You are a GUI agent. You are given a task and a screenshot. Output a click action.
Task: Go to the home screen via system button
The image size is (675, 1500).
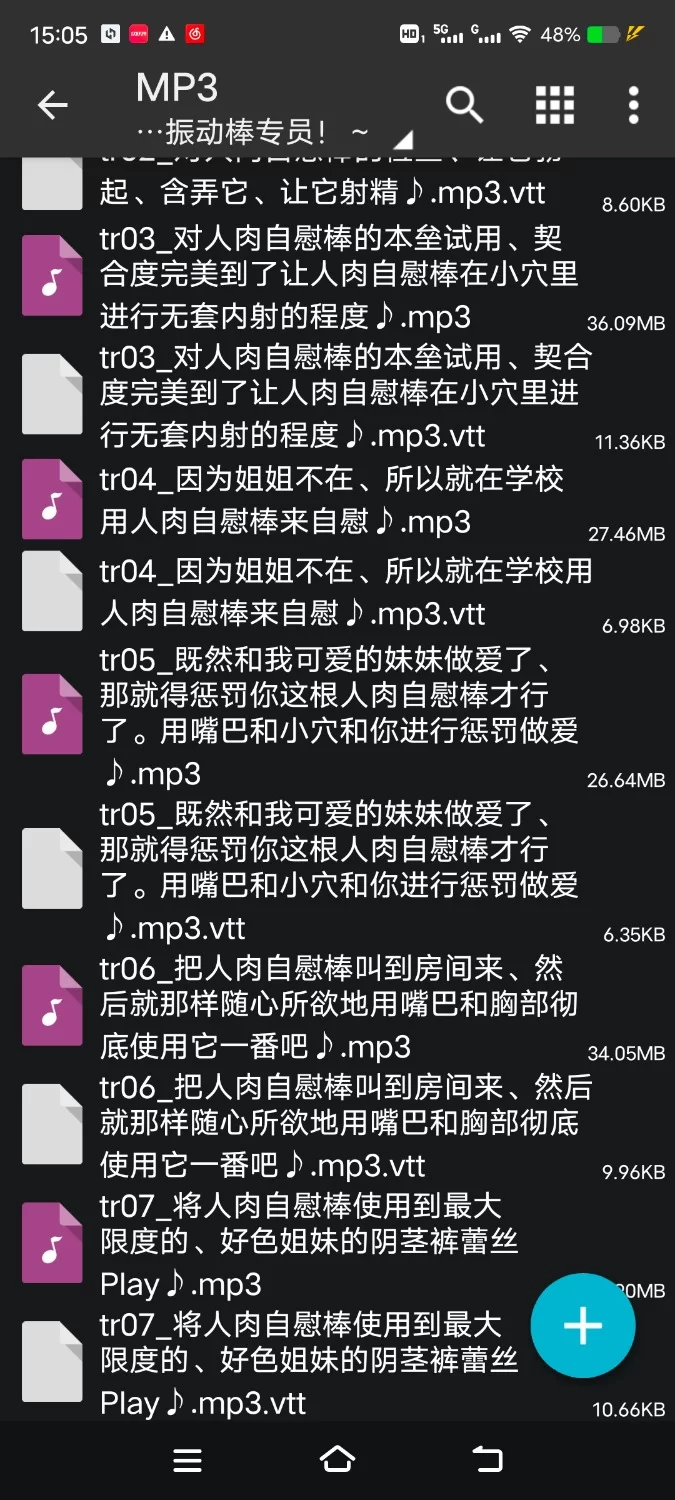[x=337, y=1460]
